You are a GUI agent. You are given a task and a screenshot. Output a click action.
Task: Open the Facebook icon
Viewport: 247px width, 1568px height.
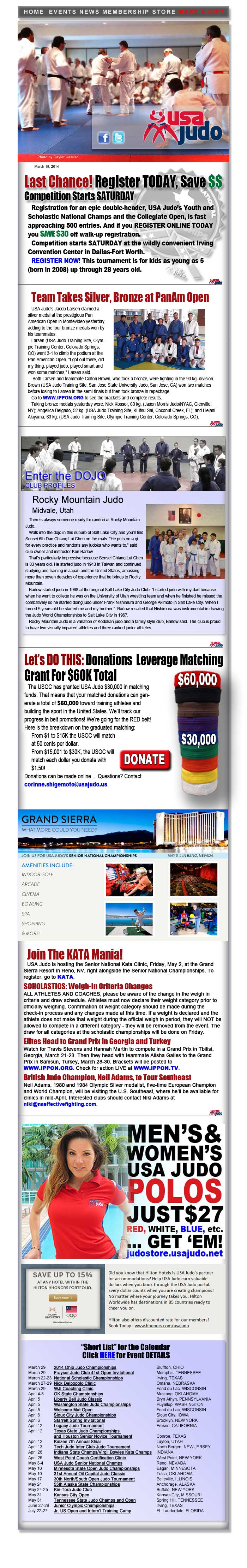[104, 138]
